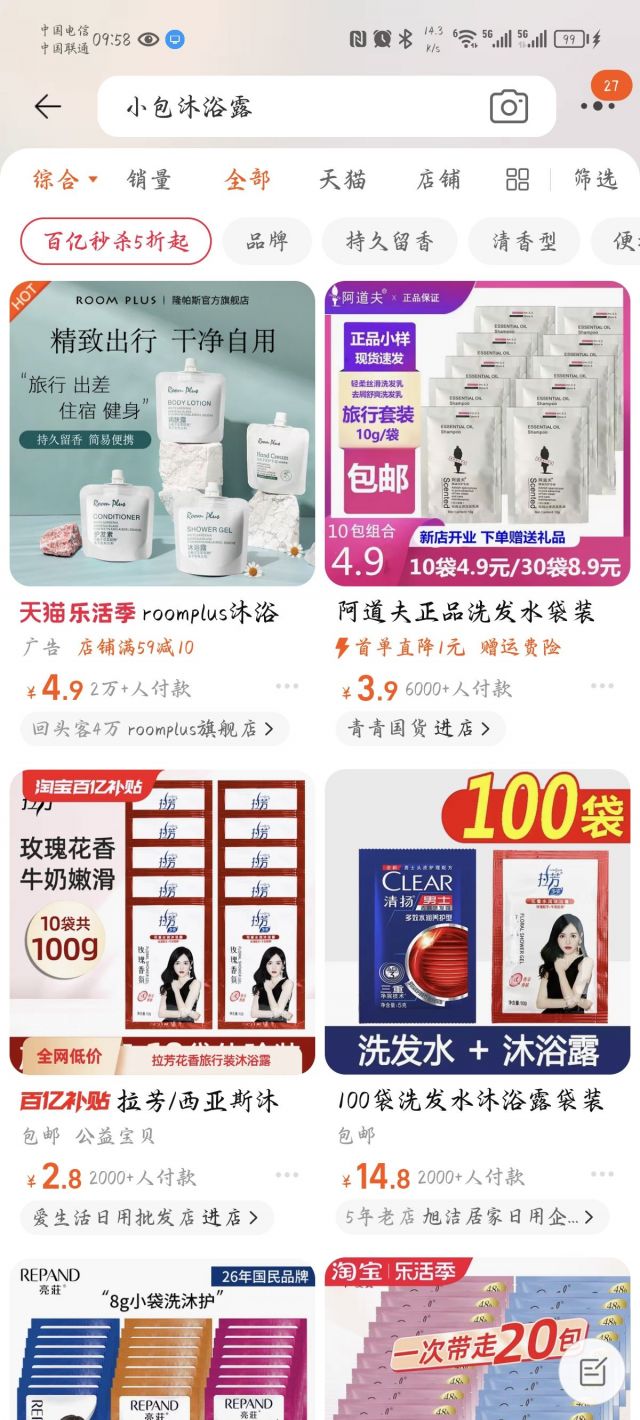Select the 百亿秒杀5折起 chip

116,241
